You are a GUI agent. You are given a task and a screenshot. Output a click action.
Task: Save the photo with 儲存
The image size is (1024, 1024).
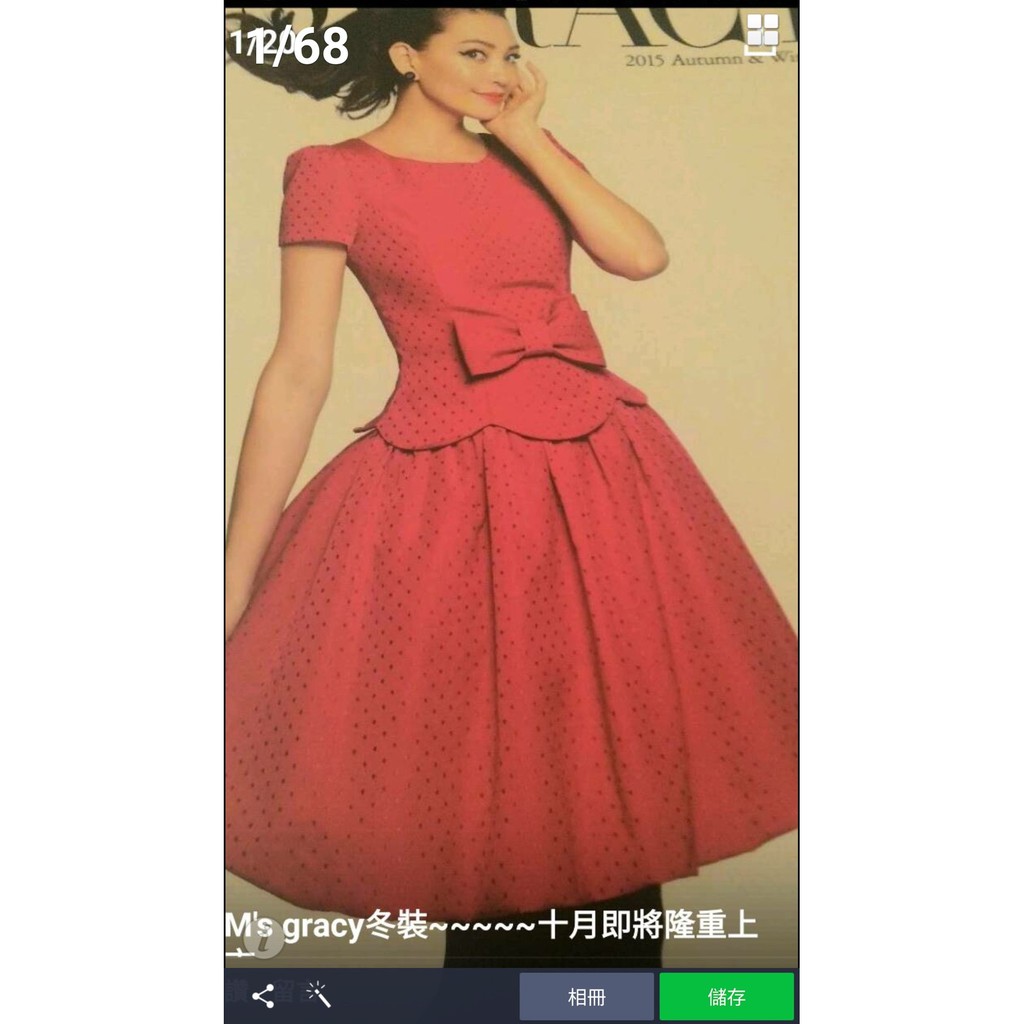pyautogui.click(x=727, y=997)
